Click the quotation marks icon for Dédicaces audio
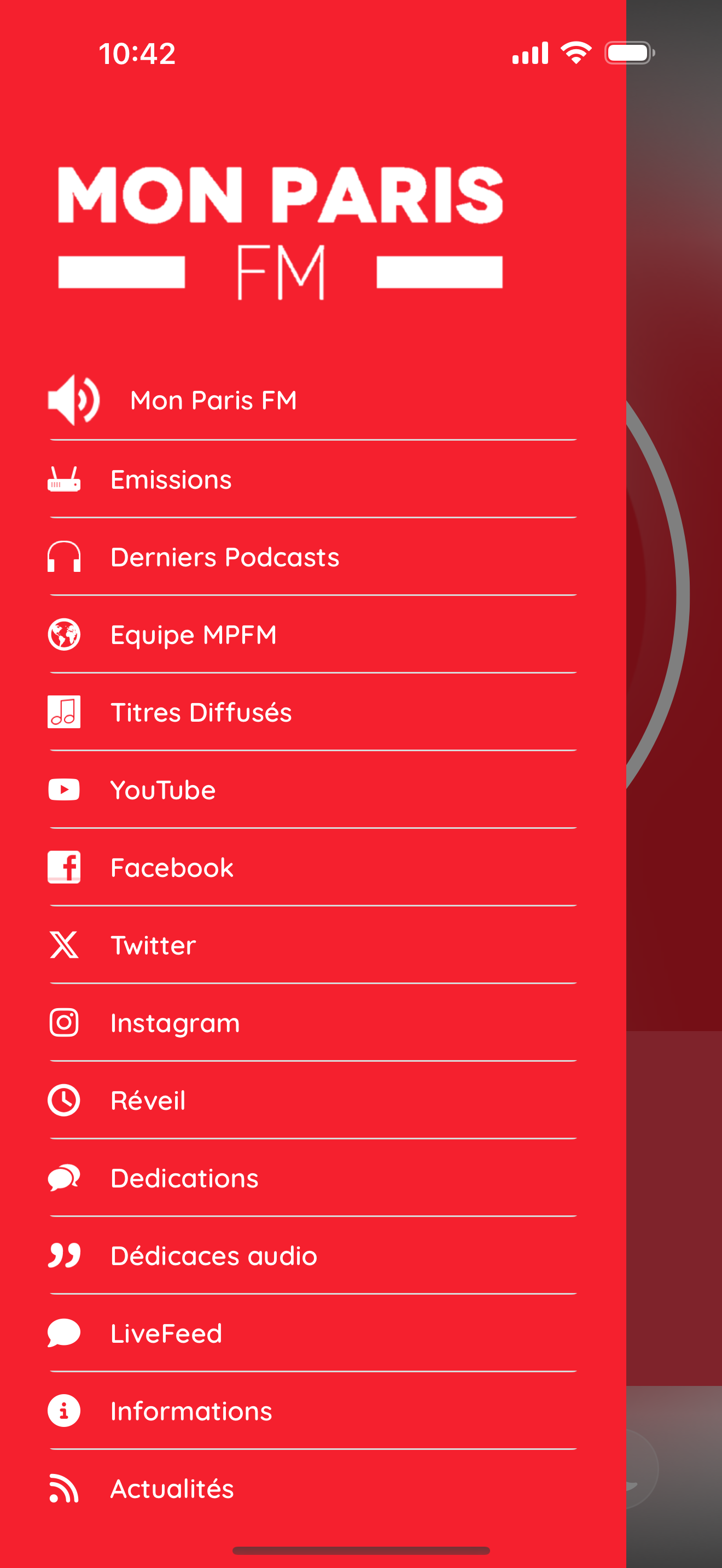 (x=63, y=1255)
